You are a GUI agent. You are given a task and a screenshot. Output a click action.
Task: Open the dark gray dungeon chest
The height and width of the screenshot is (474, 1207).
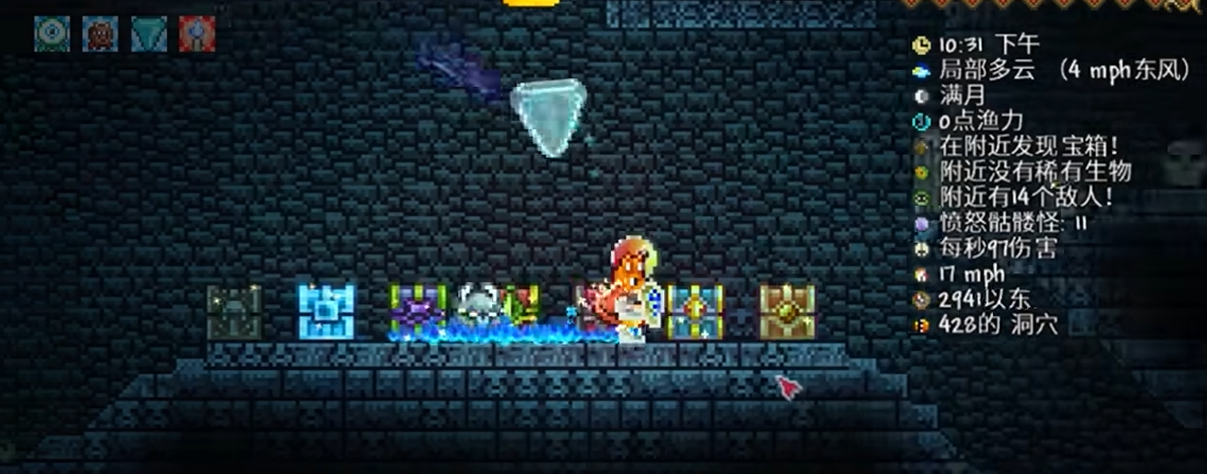coord(234,311)
